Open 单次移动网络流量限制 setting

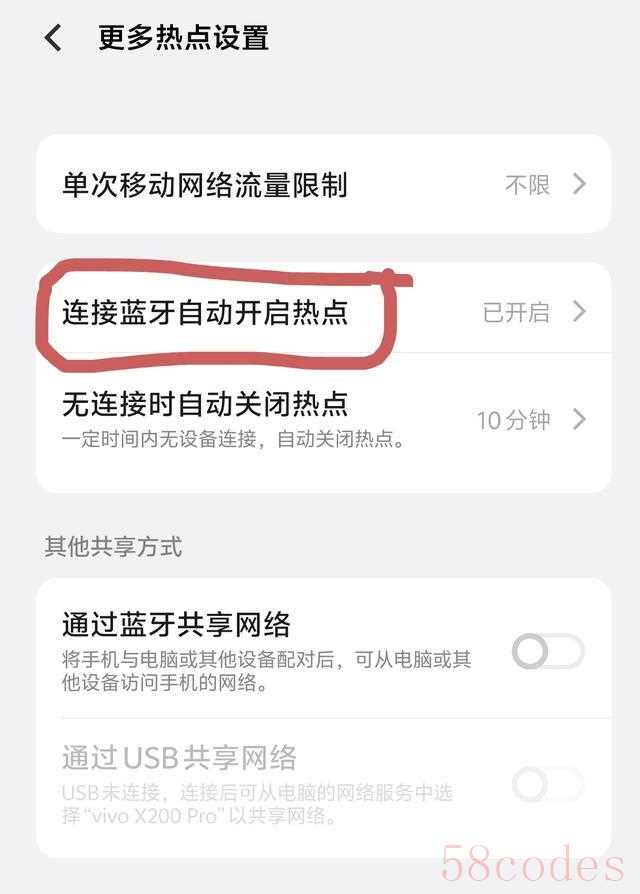coord(322,185)
